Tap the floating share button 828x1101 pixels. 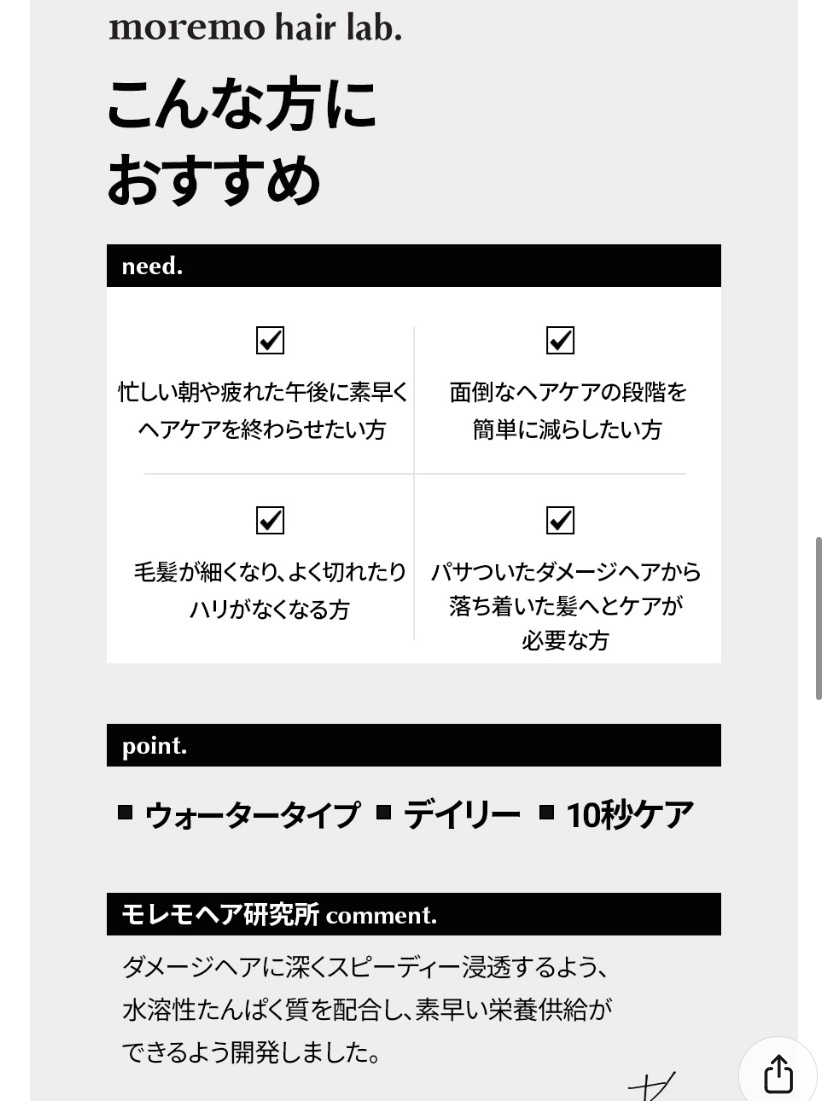pyautogui.click(x=778, y=1075)
